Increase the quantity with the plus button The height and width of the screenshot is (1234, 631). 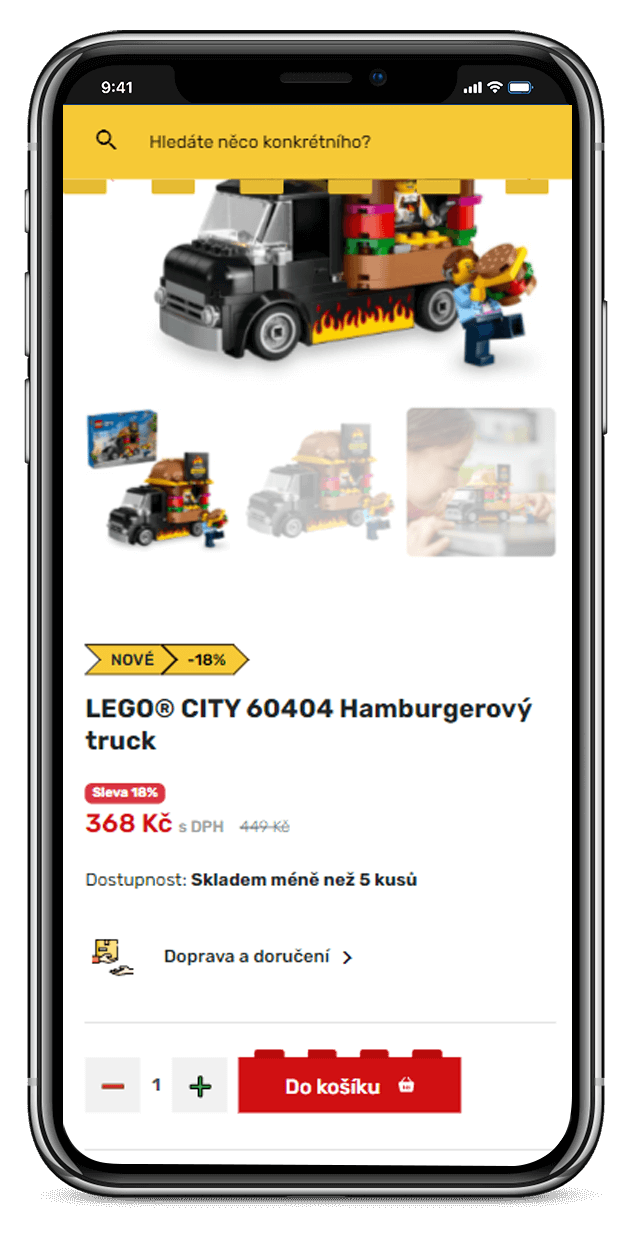click(x=200, y=1085)
